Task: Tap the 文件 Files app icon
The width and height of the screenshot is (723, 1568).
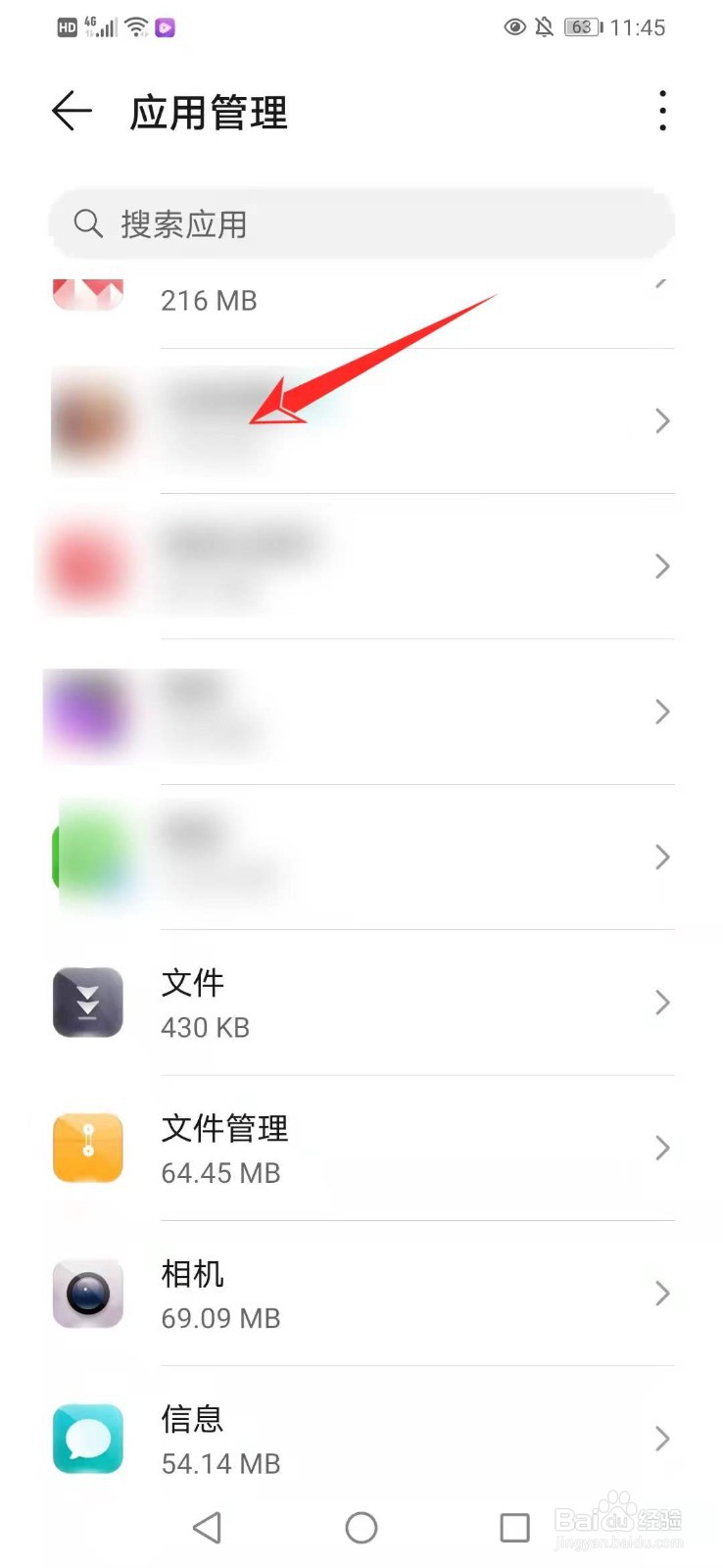Action: point(87,1002)
